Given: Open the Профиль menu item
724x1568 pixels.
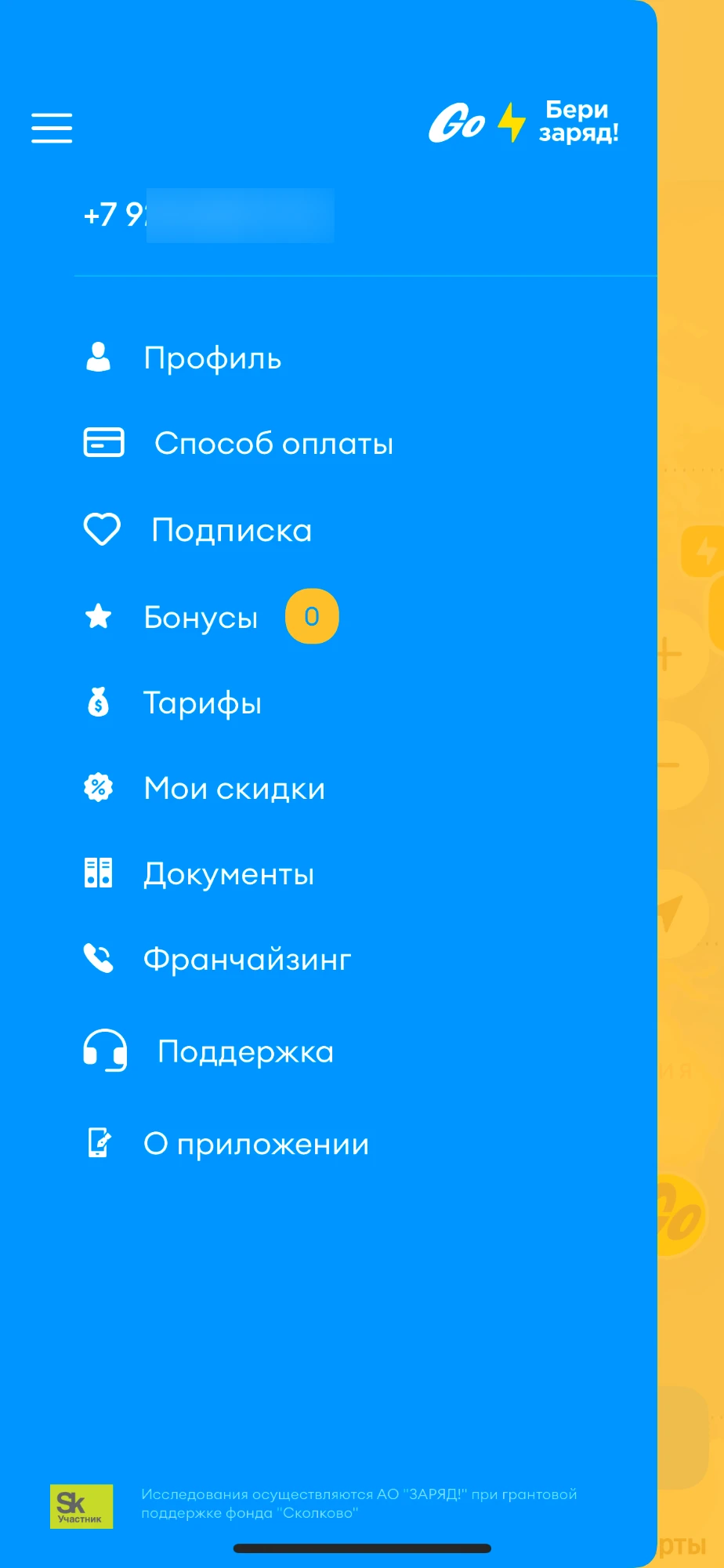Looking at the screenshot, I should pos(212,358).
